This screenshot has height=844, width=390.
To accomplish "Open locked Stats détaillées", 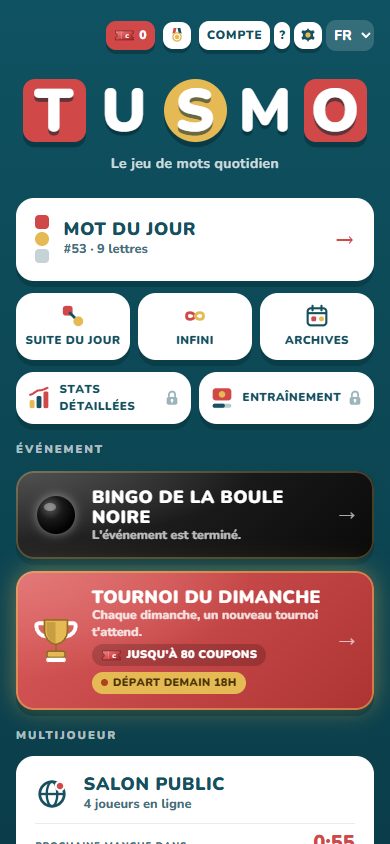I will (103, 398).
